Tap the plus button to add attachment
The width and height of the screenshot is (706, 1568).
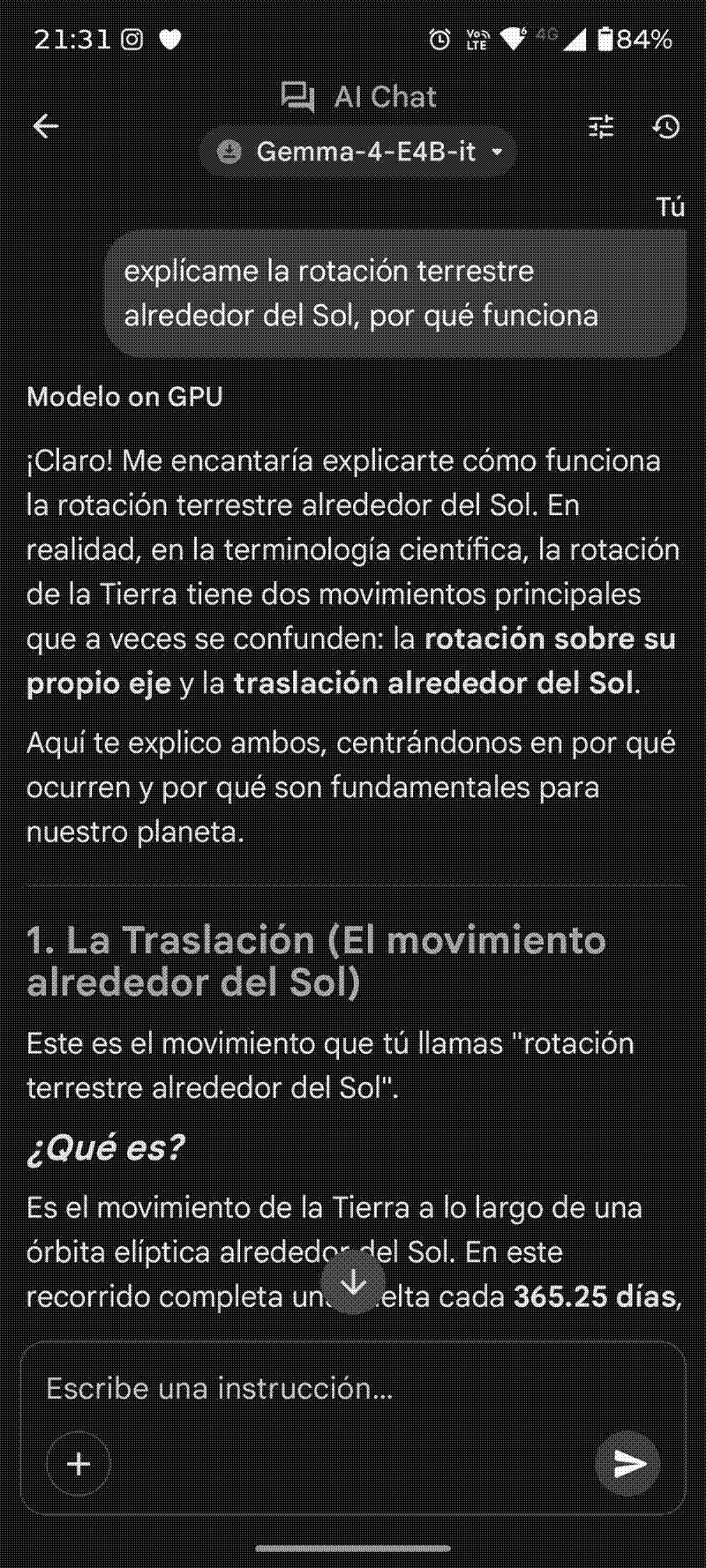[x=79, y=1465]
